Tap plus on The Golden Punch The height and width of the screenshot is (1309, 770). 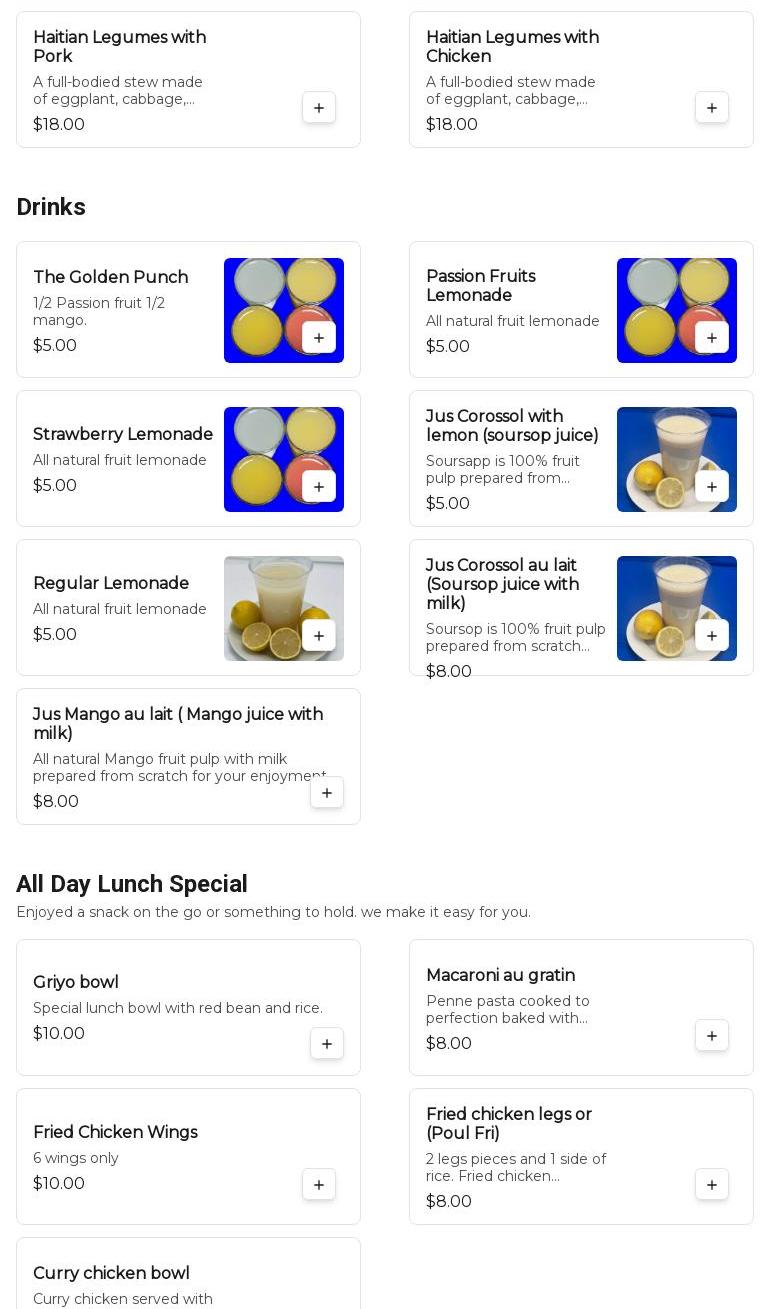[x=319, y=338]
